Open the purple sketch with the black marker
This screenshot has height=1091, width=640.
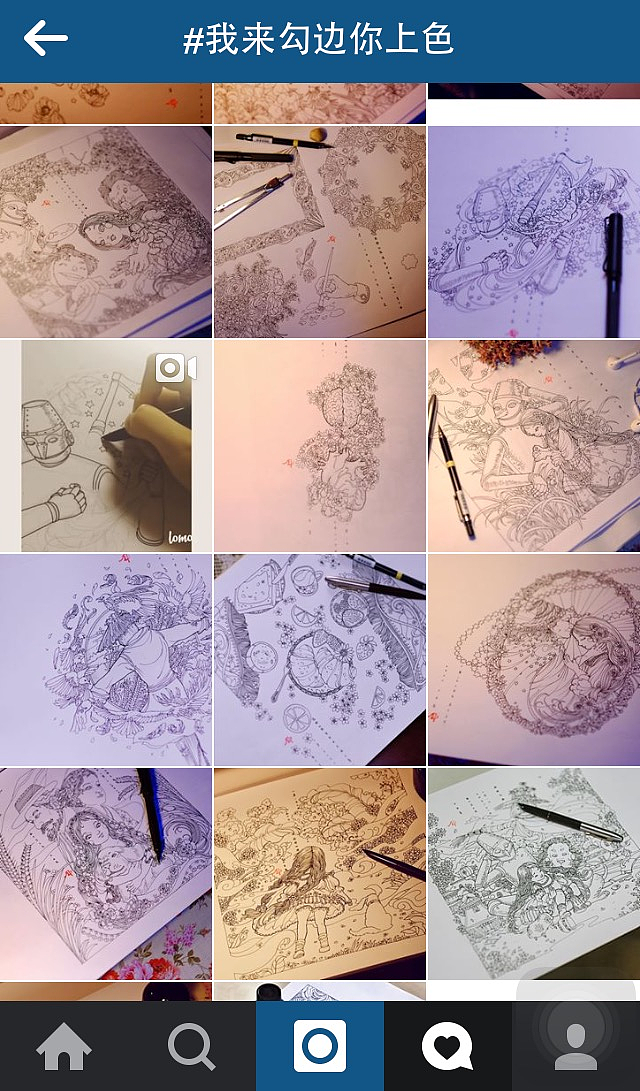click(x=534, y=232)
